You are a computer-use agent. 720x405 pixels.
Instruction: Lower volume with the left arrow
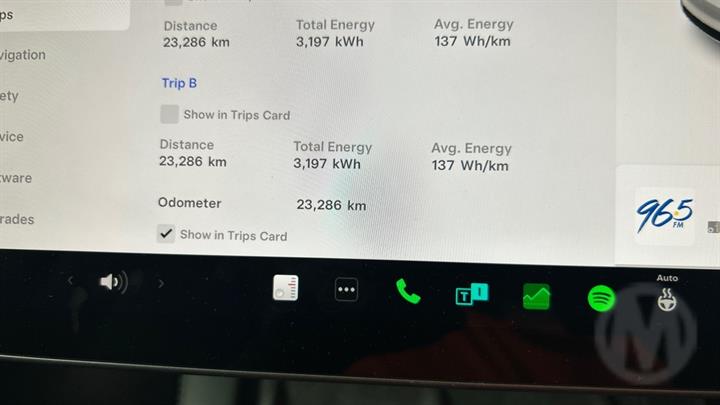pyautogui.click(x=70, y=282)
